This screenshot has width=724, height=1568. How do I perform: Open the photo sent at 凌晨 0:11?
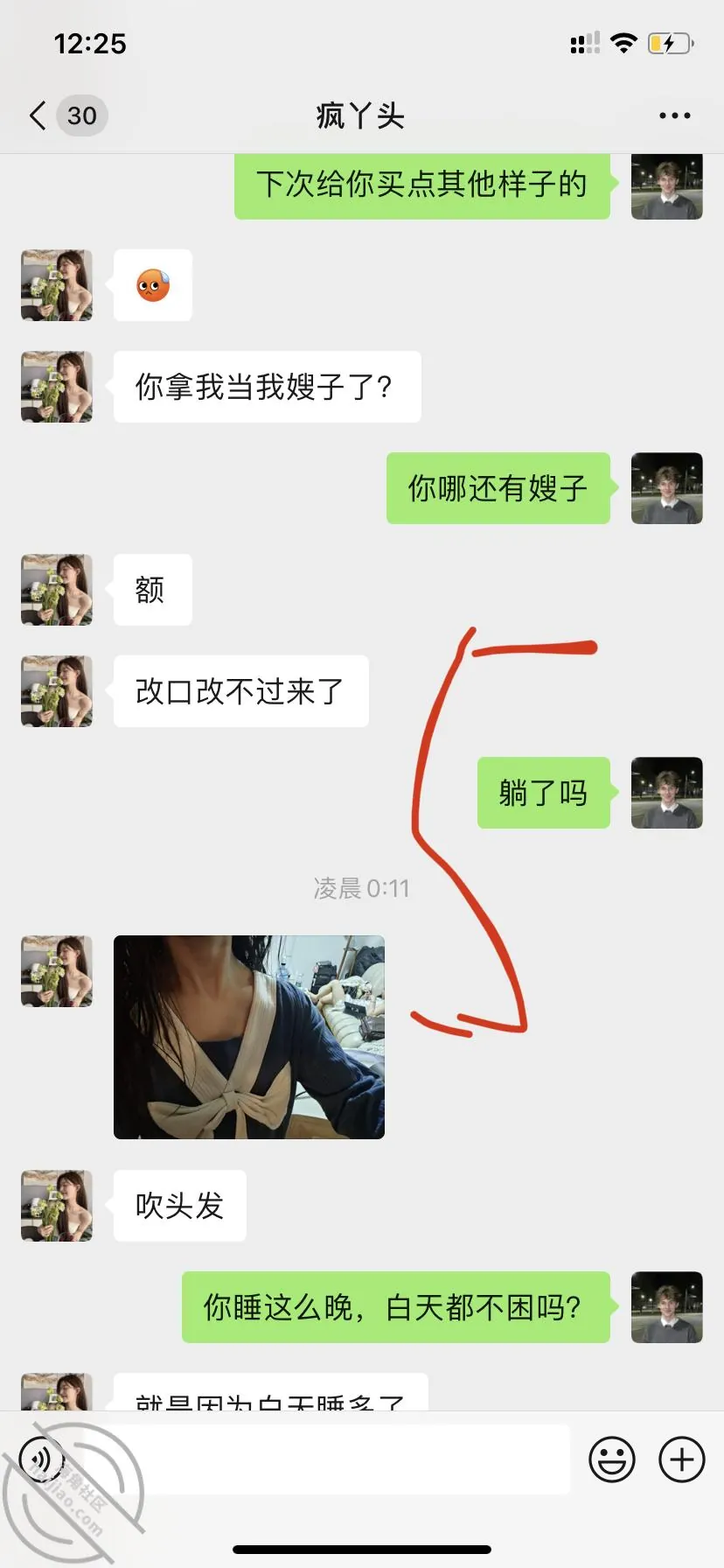249,1037
